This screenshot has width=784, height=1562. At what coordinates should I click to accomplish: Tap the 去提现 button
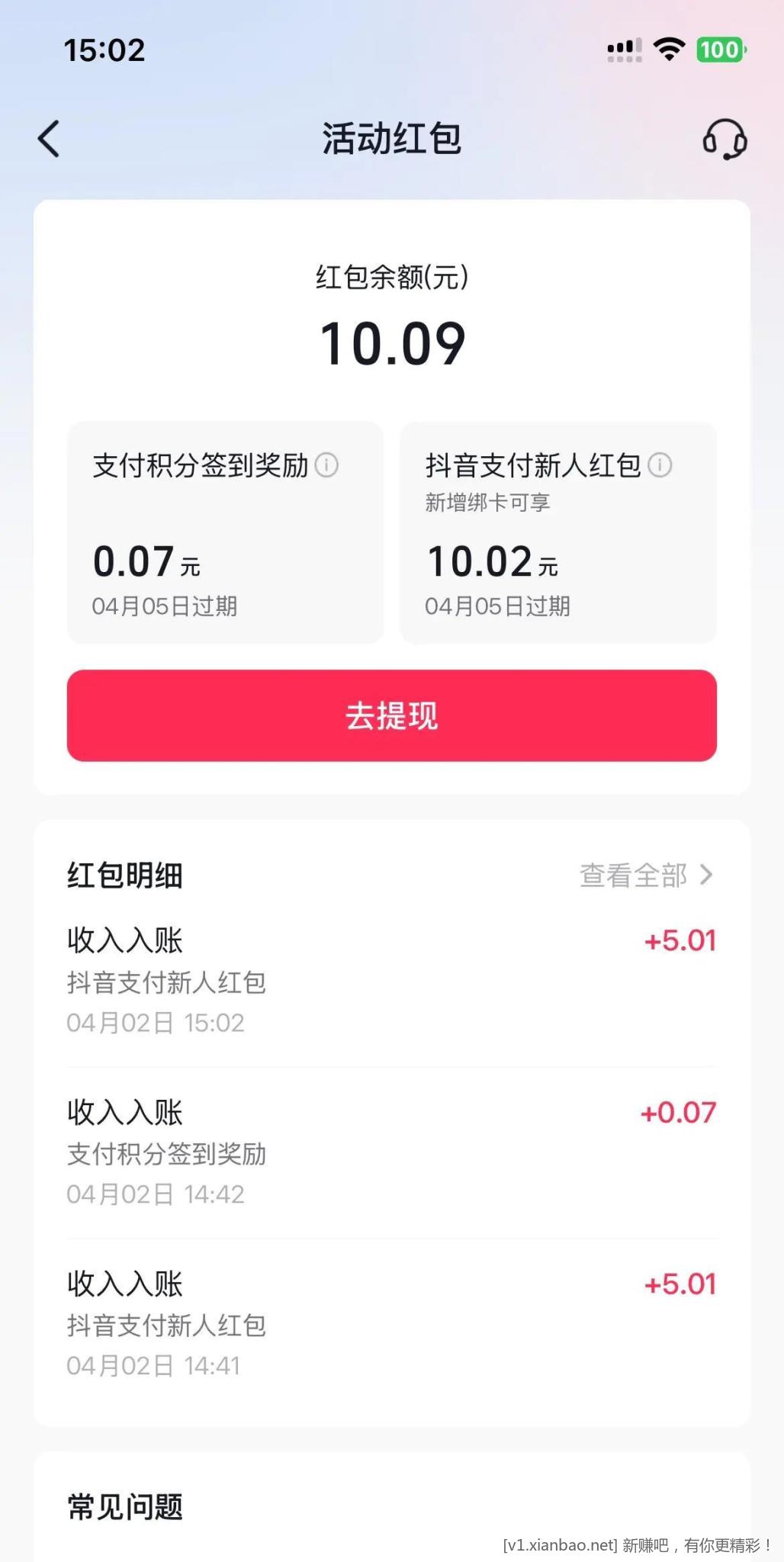(x=392, y=715)
